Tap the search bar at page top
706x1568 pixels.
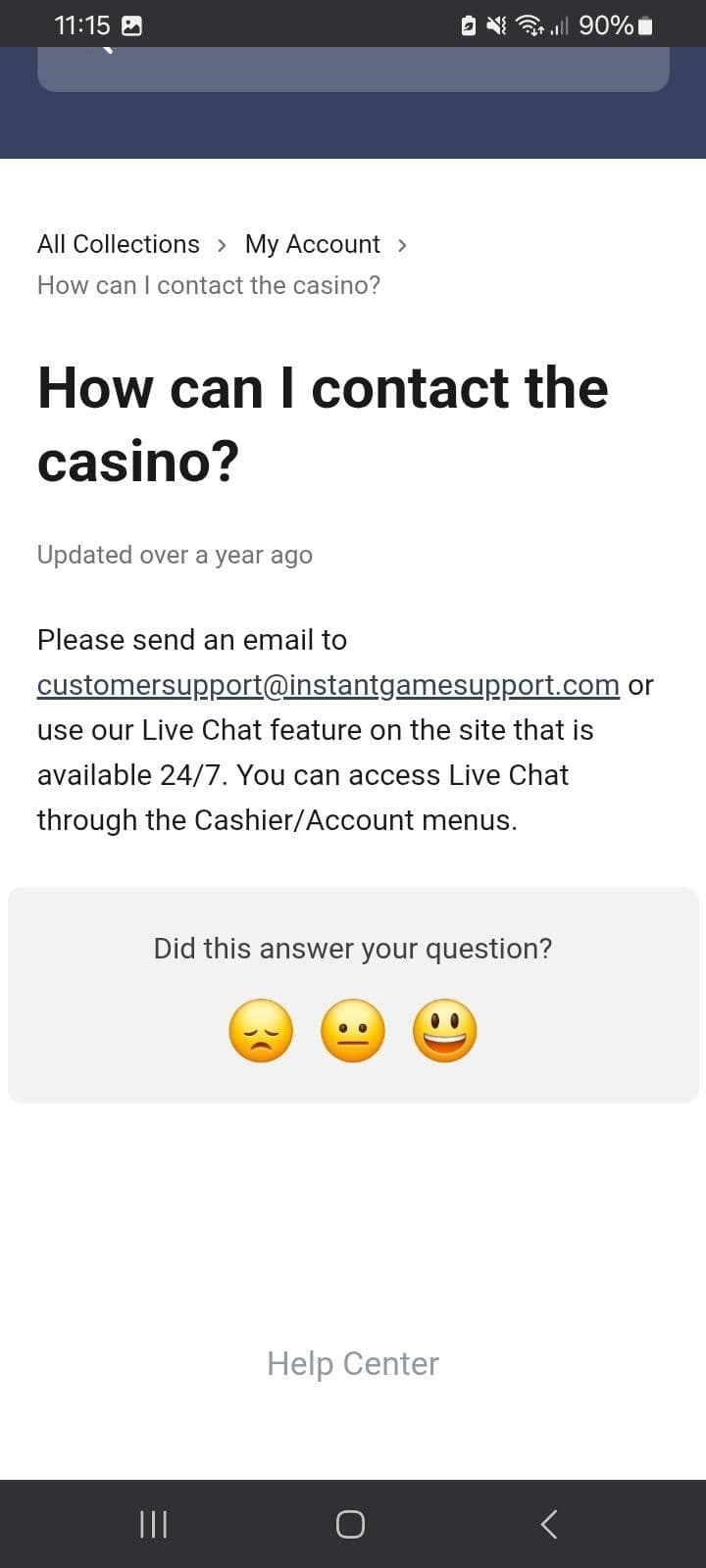point(353,69)
